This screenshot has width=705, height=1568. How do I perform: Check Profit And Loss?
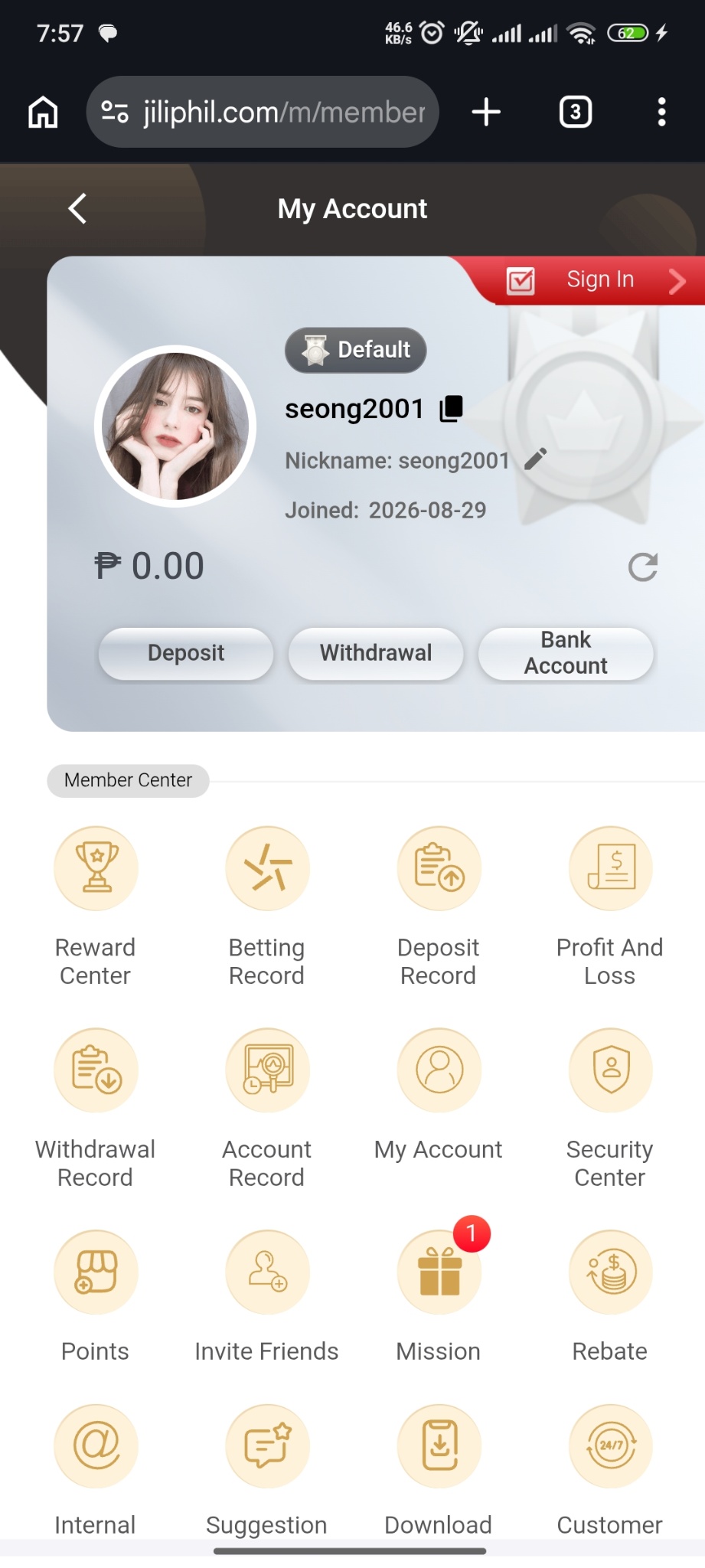[610, 906]
